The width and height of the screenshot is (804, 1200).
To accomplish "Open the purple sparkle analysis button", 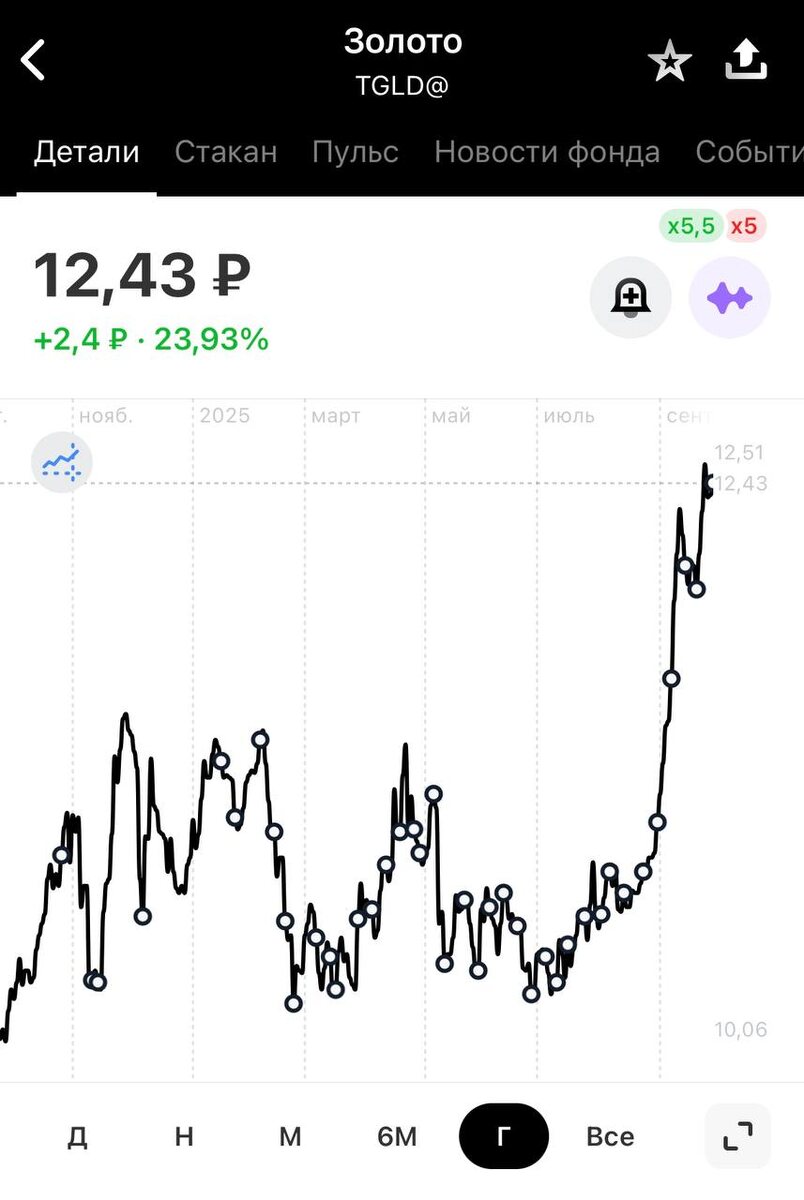I will click(730, 297).
